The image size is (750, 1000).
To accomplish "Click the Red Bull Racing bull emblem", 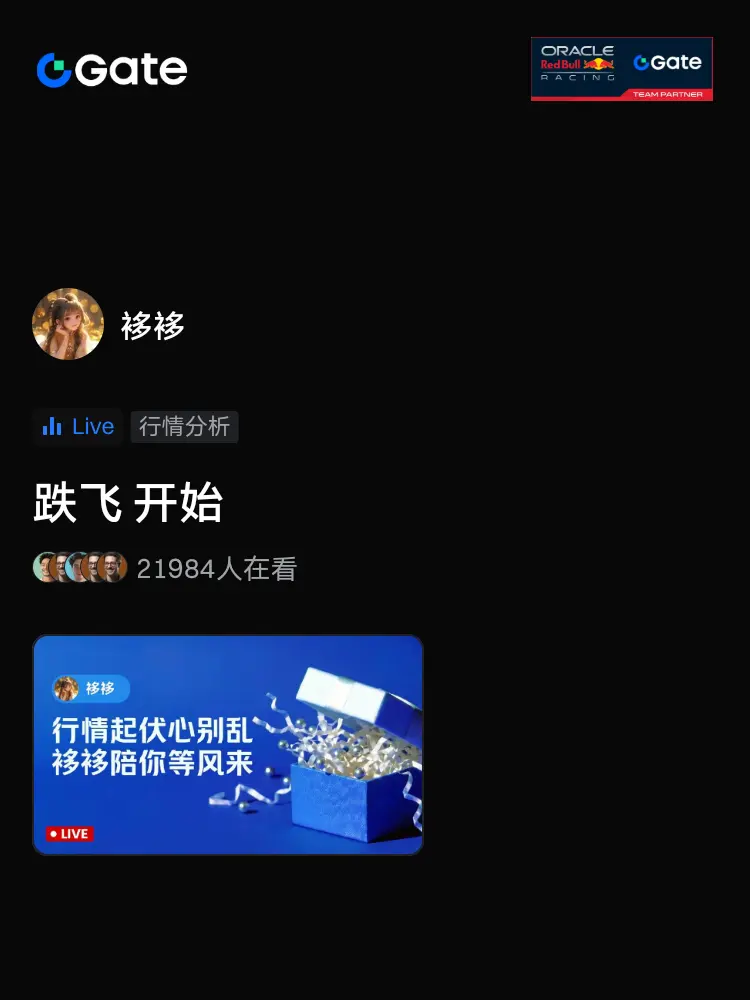I will pos(600,62).
